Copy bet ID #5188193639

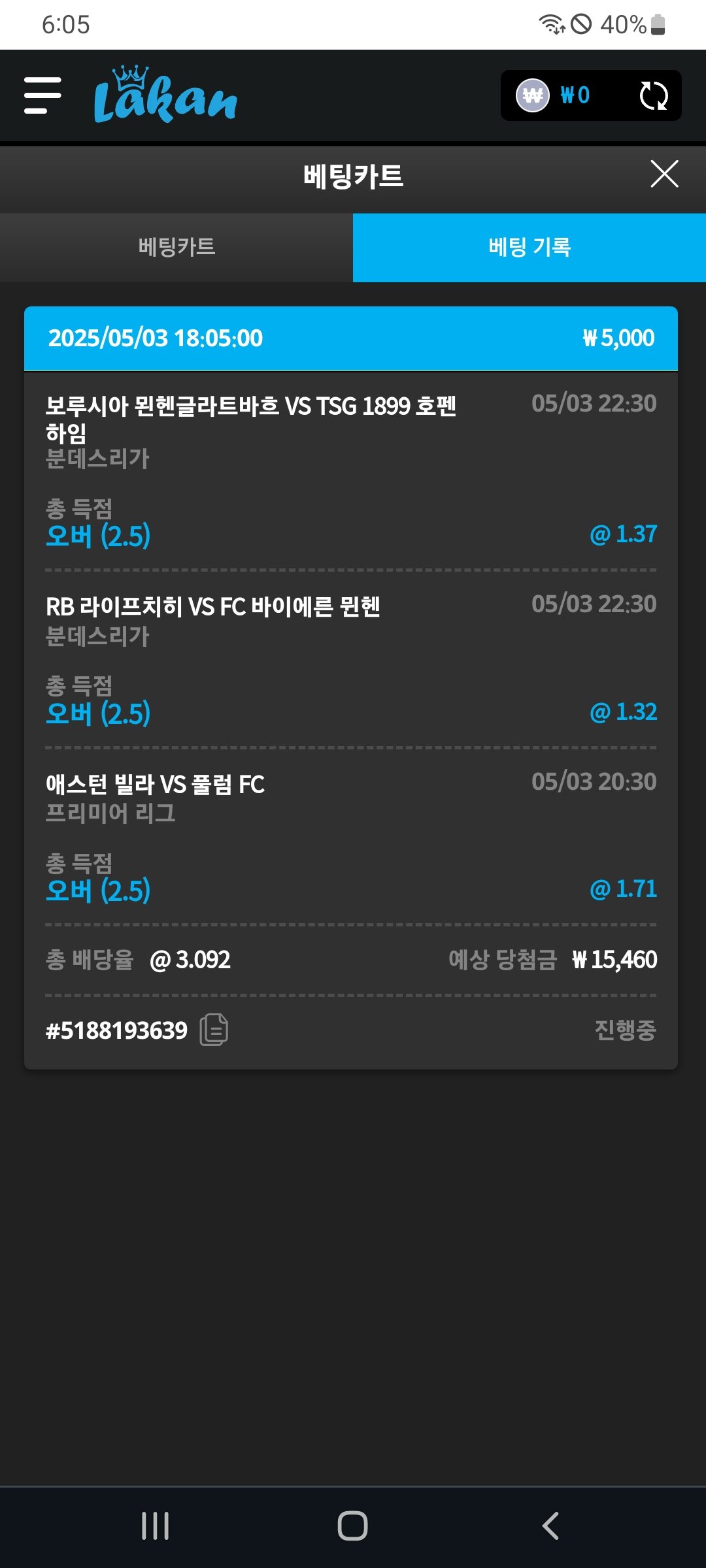point(214,1030)
